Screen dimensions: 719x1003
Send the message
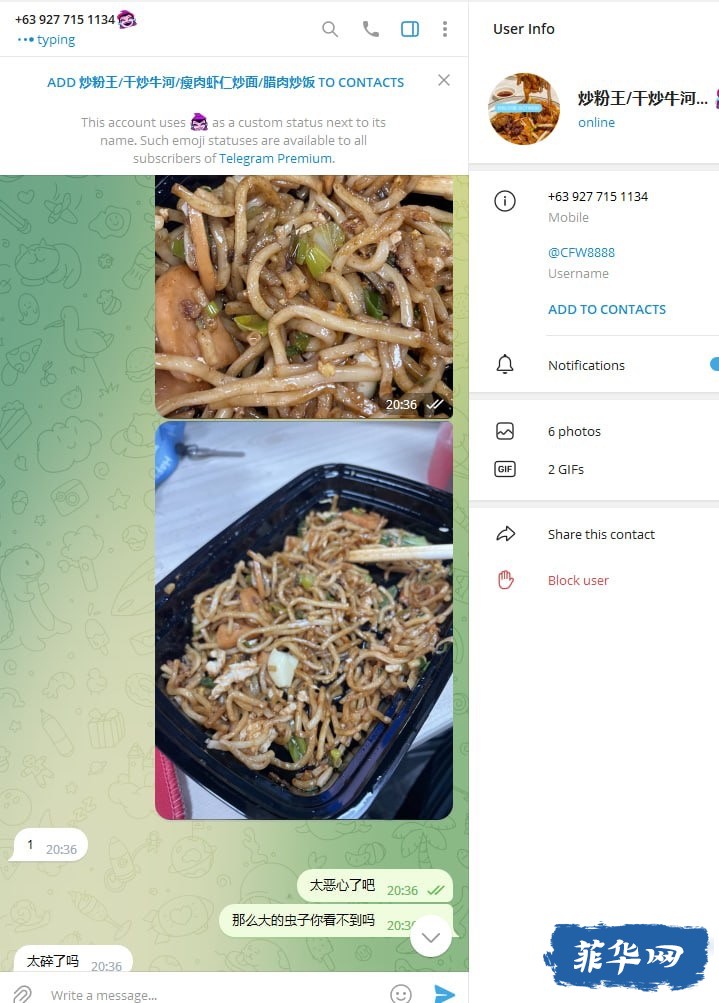coord(445,994)
